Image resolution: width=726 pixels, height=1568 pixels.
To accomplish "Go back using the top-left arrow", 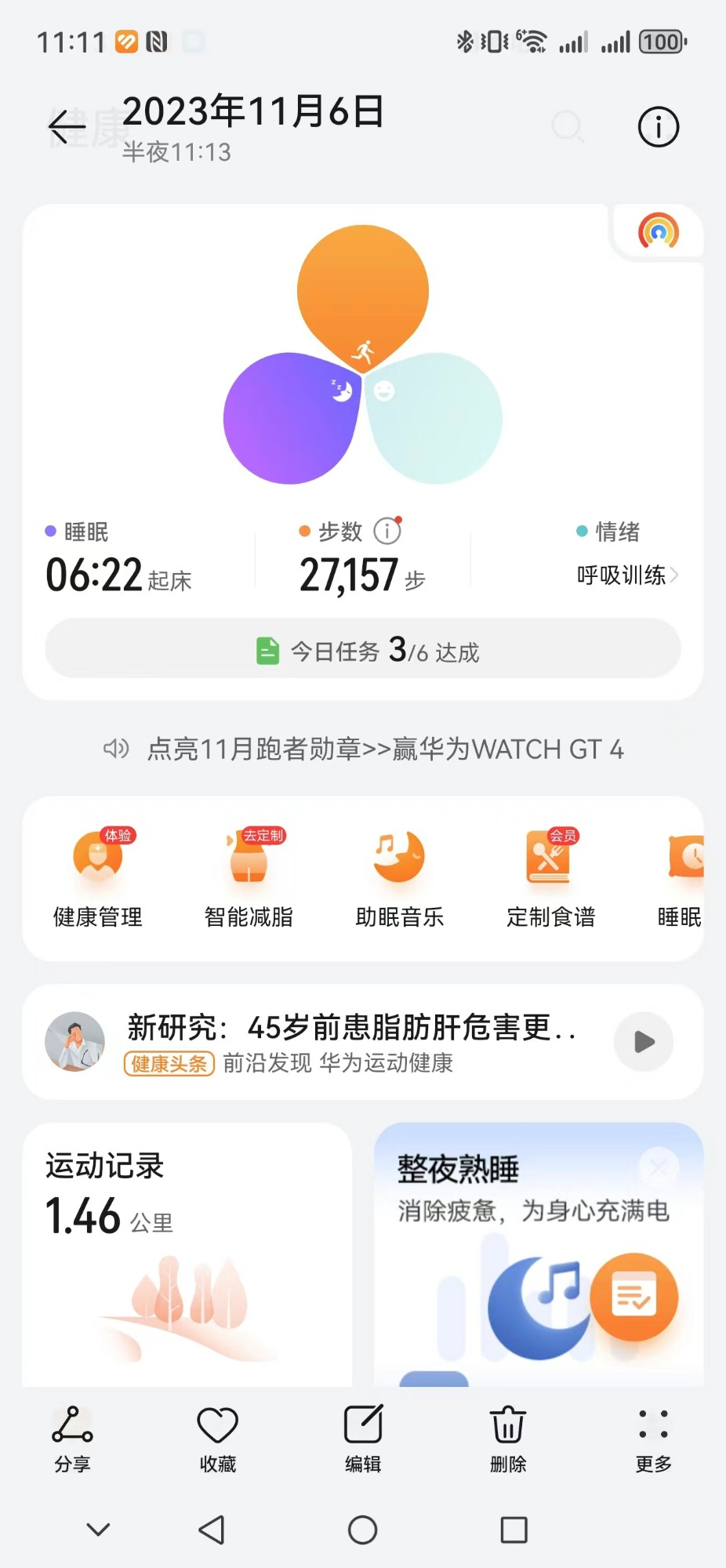I will (67, 127).
